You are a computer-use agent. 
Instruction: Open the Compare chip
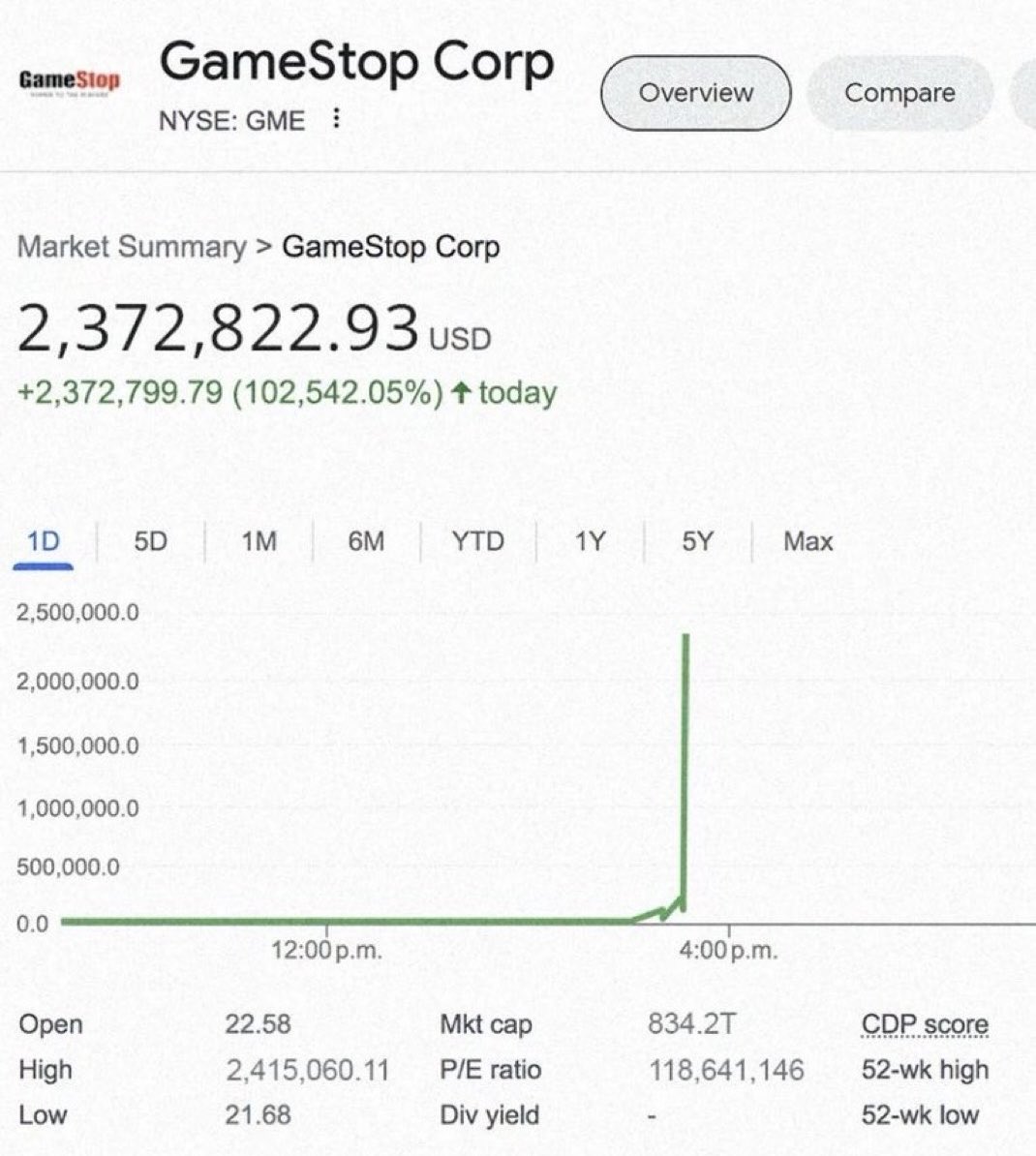pyautogui.click(x=899, y=93)
